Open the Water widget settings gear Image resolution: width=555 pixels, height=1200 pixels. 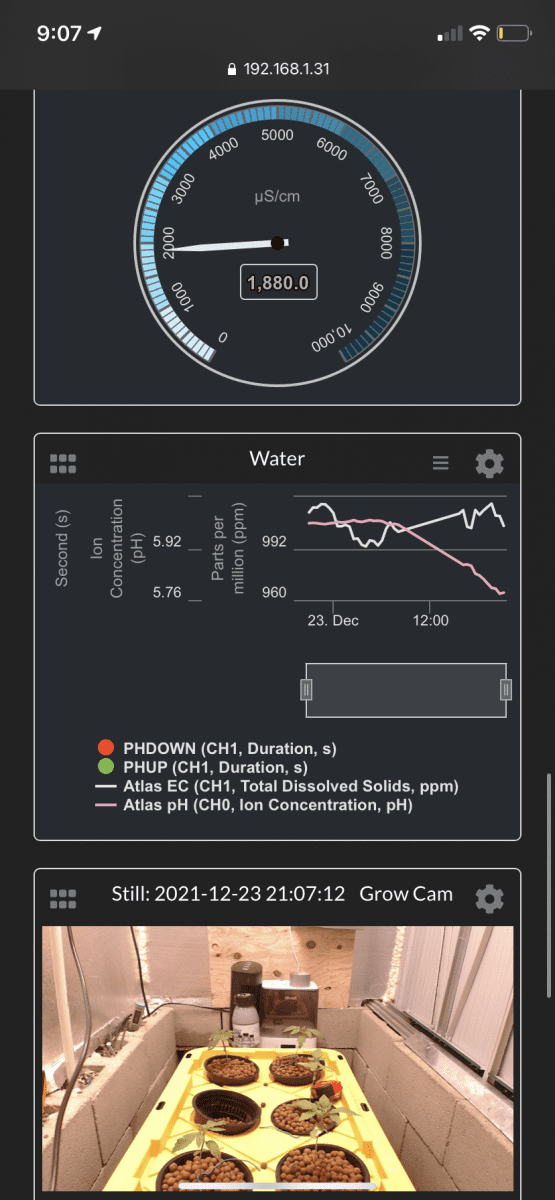pos(489,463)
